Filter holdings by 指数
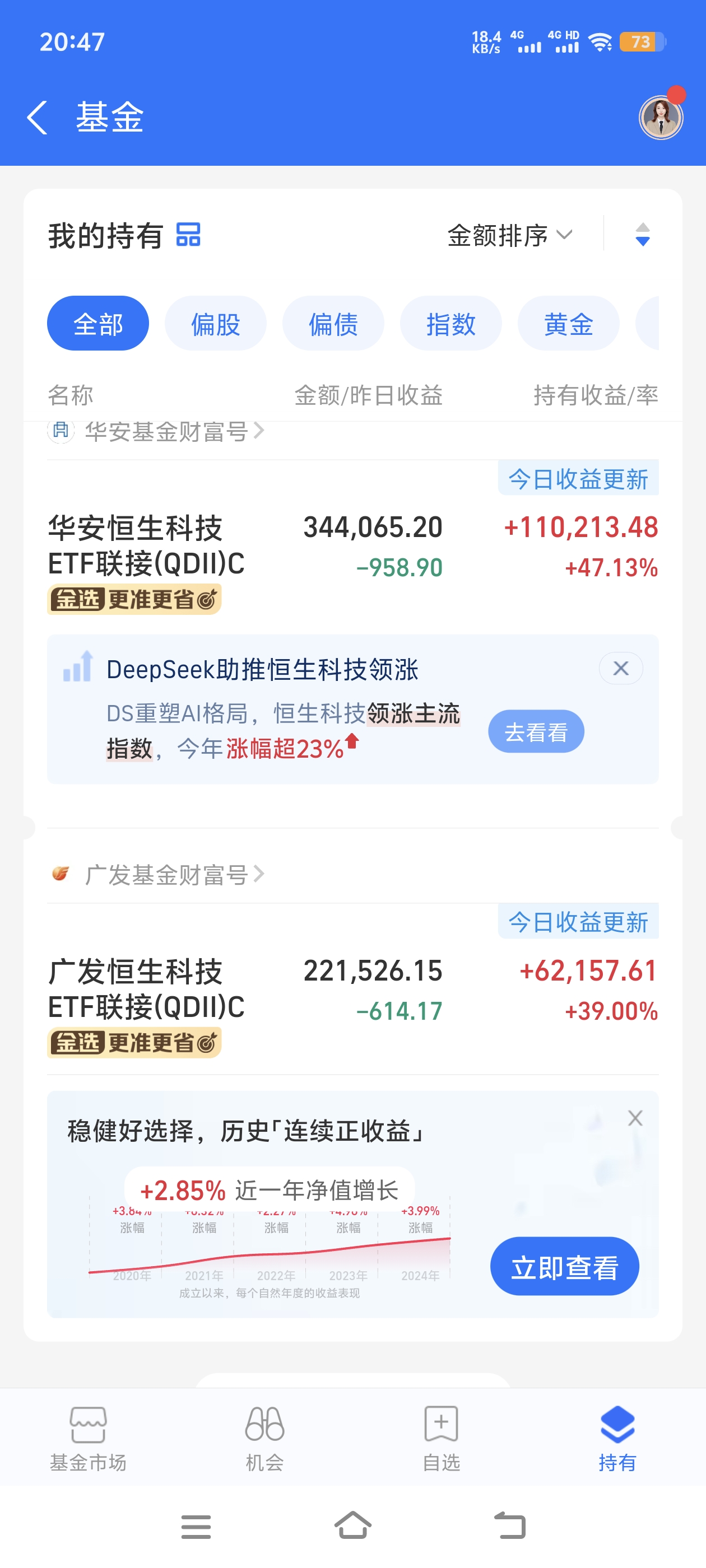Viewport: 706px width, 1568px height. (x=450, y=323)
